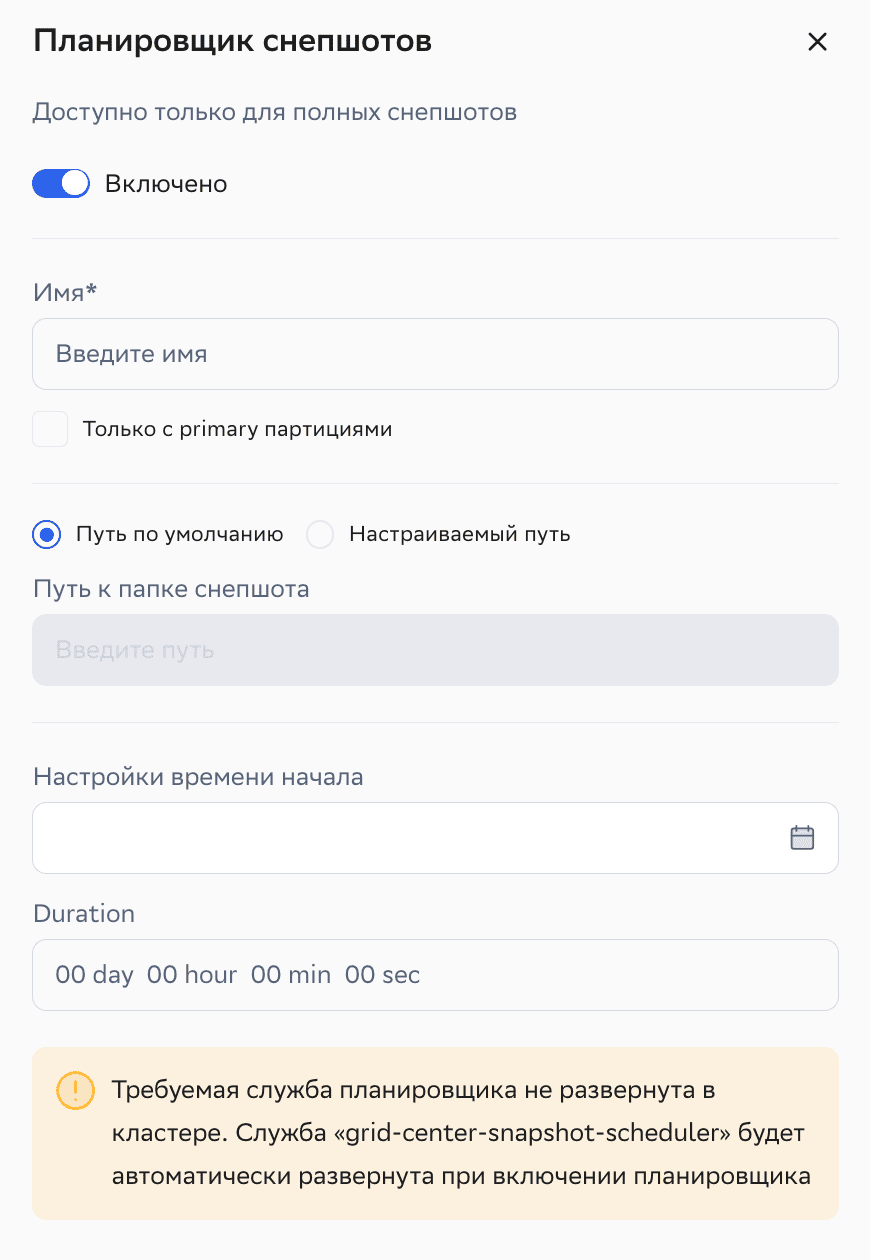Focus the Имя input field
Viewport: 870px width, 1260px height.
435,354
